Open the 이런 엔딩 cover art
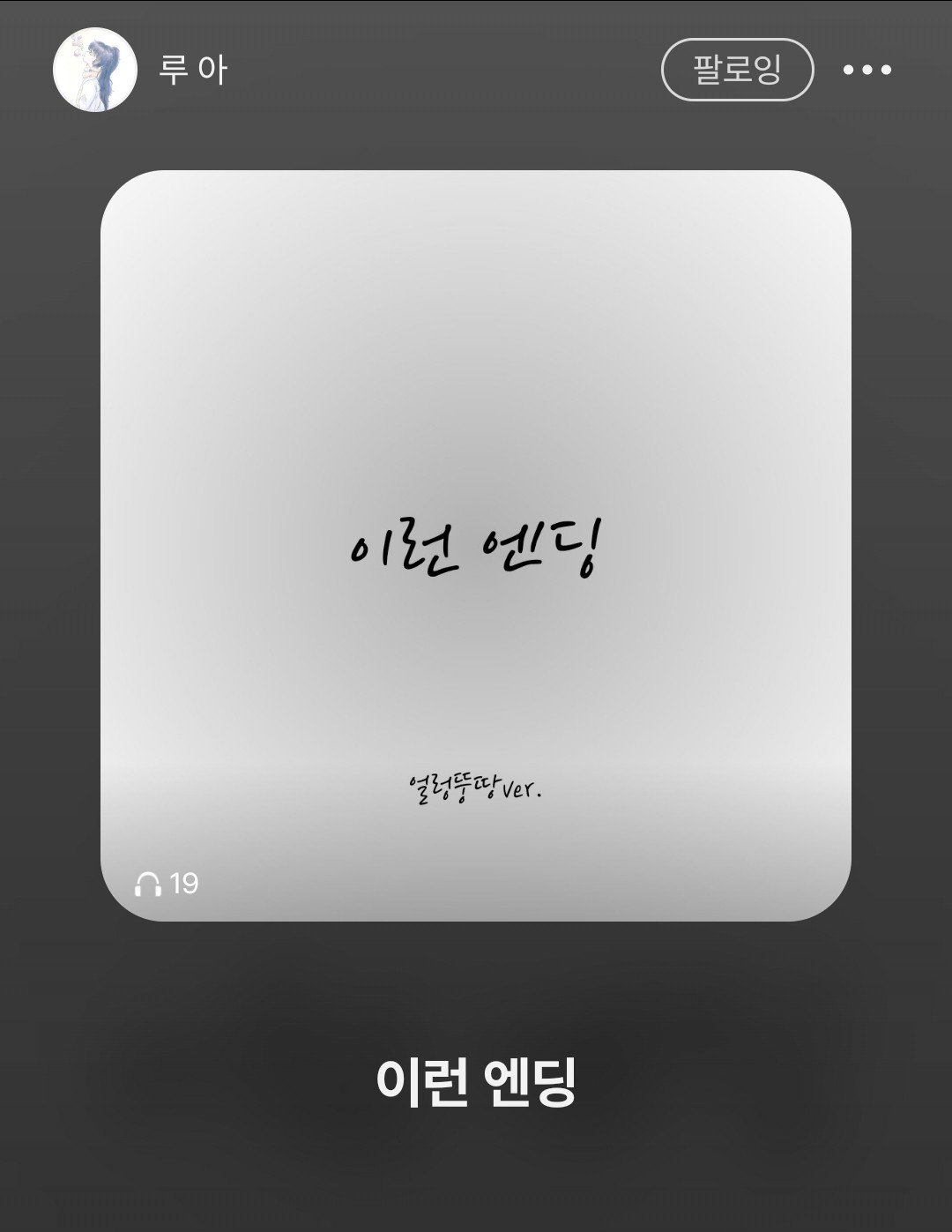Image resolution: width=952 pixels, height=1232 pixels. pyautogui.click(x=476, y=545)
